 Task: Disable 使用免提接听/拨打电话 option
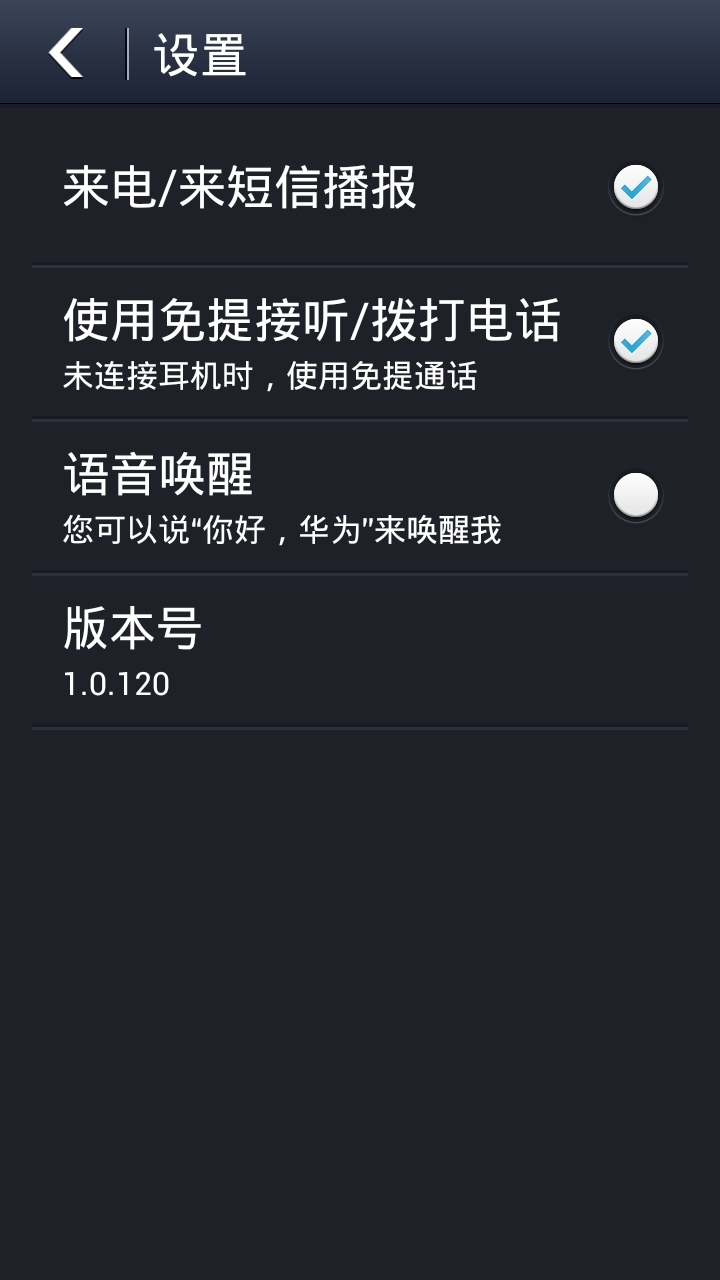click(x=636, y=342)
